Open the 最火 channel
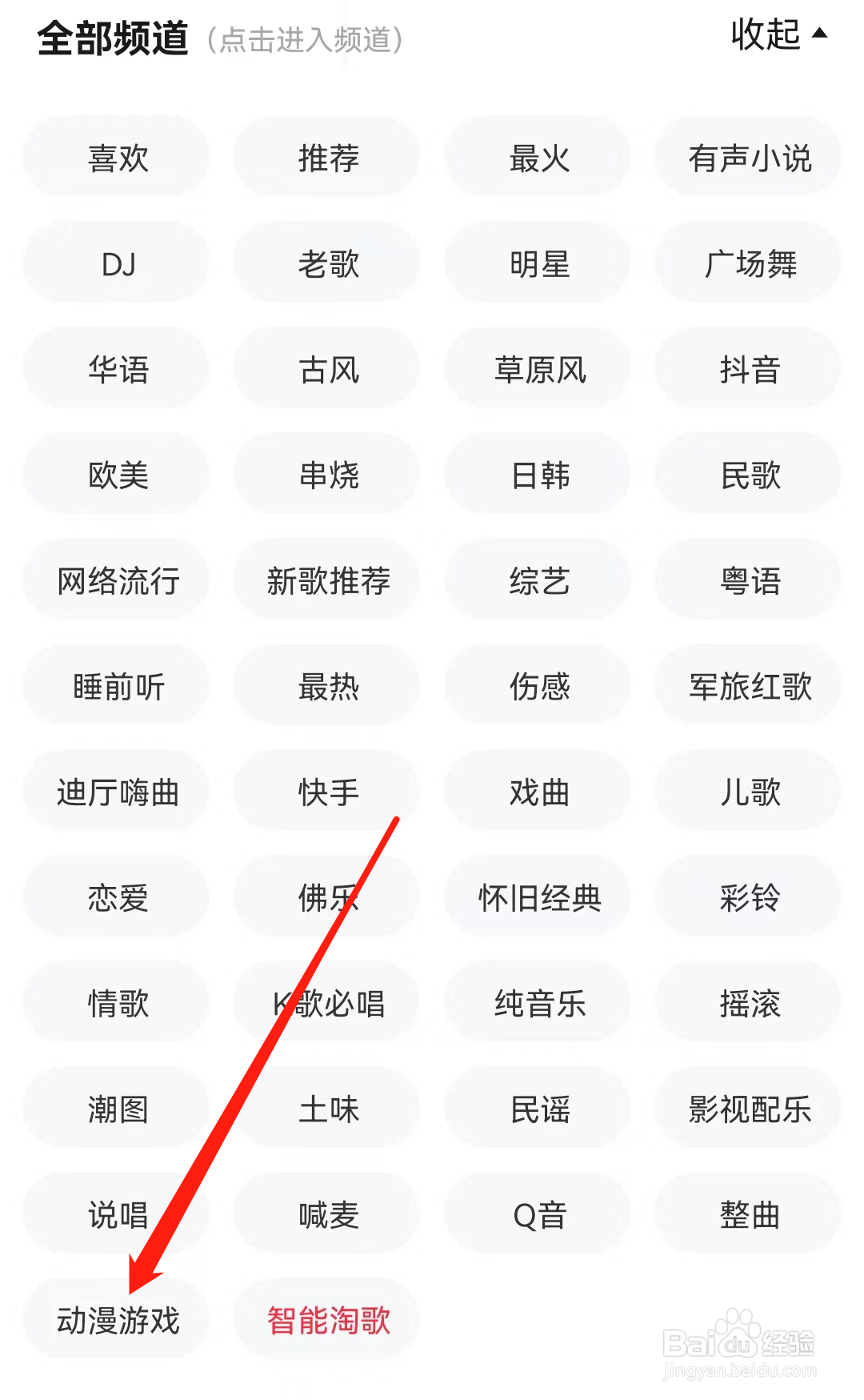The width and height of the screenshot is (864, 1400). click(537, 157)
